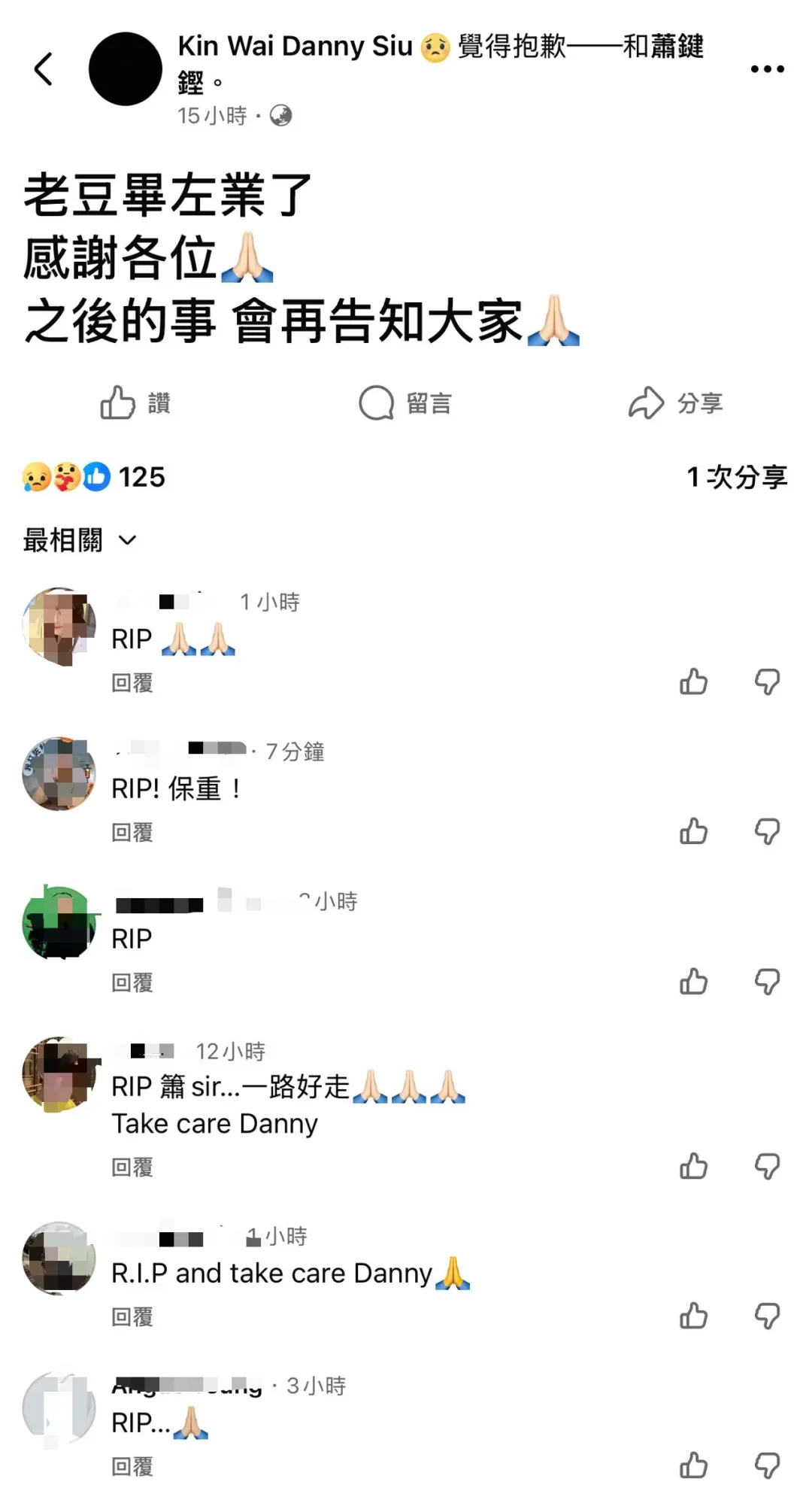Viewport: 812px width, 1506px height.
Task: Like the 'RIP! 保重！' comment
Action: click(693, 832)
